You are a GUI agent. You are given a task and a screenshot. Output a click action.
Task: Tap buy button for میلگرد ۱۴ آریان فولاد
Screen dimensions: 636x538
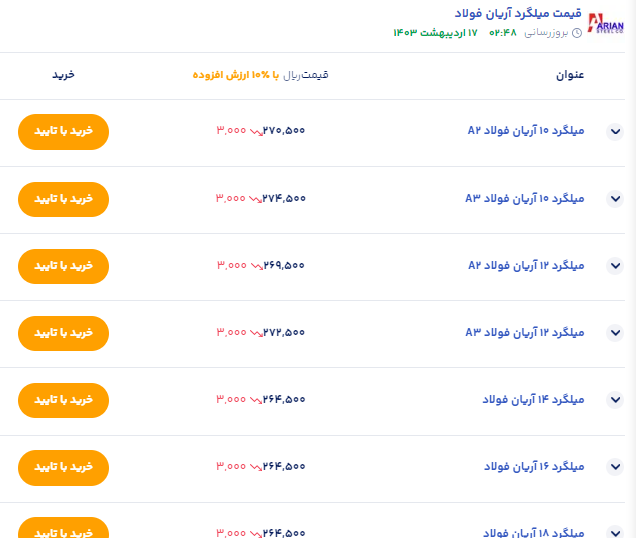point(63,399)
